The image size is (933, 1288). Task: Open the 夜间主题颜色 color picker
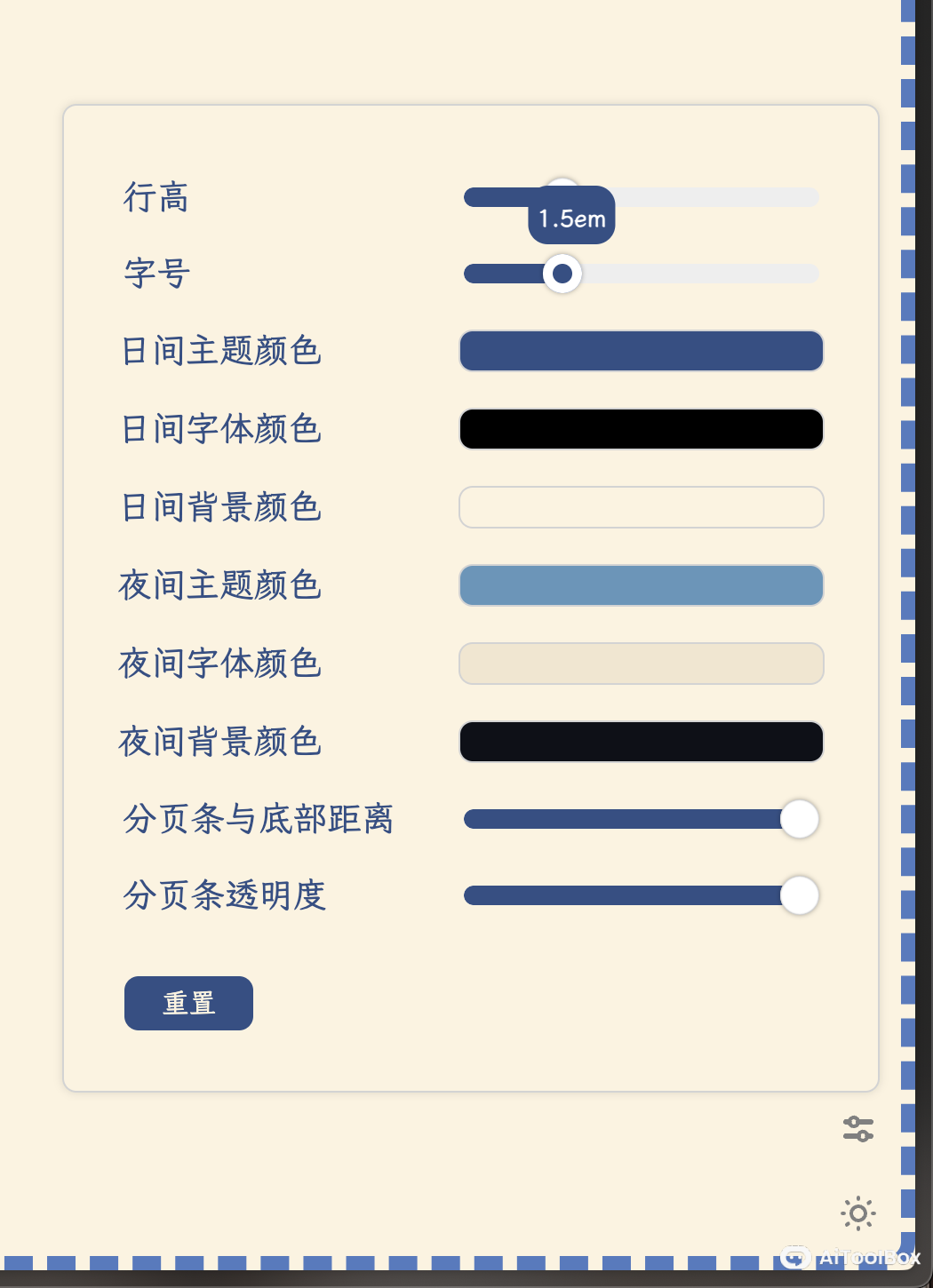pyautogui.click(x=641, y=585)
